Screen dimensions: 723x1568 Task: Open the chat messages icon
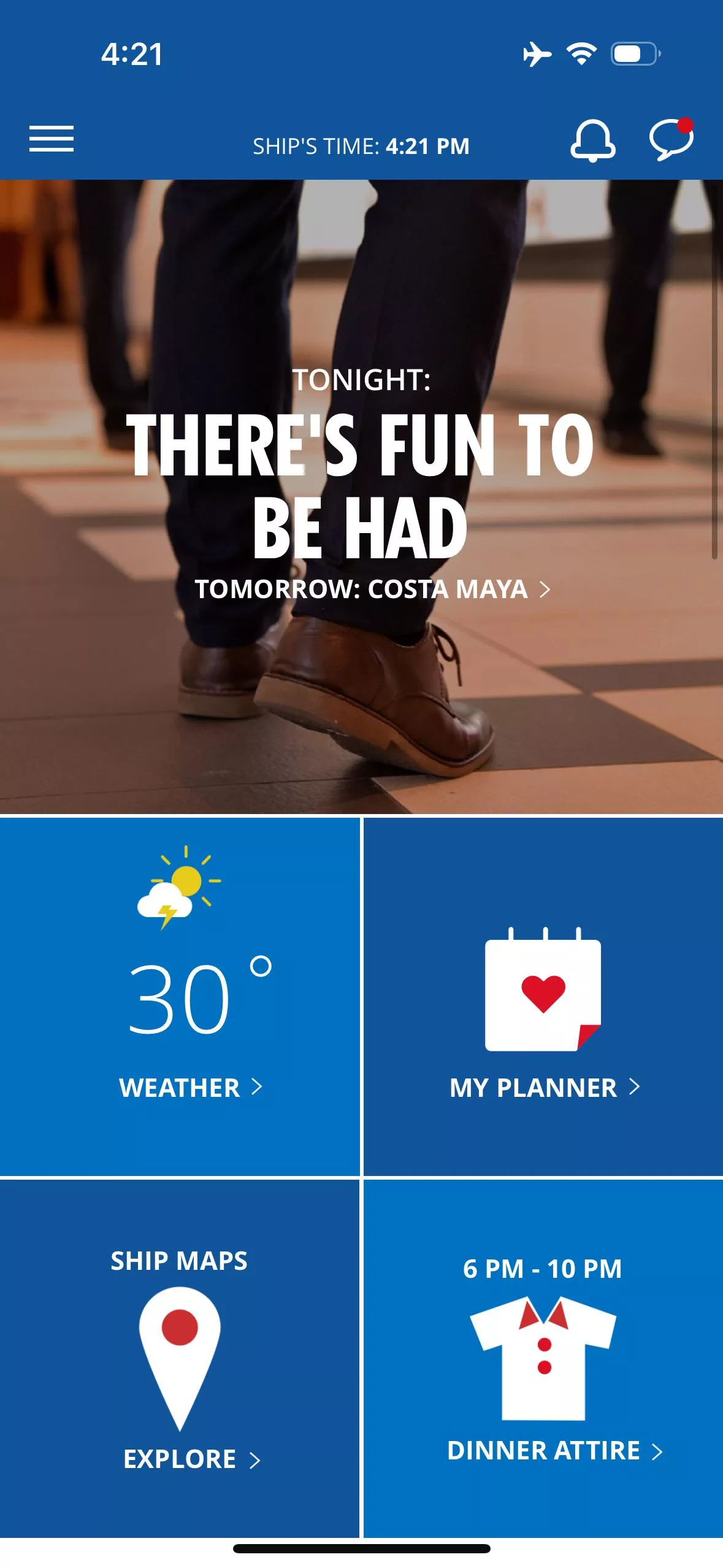671,139
